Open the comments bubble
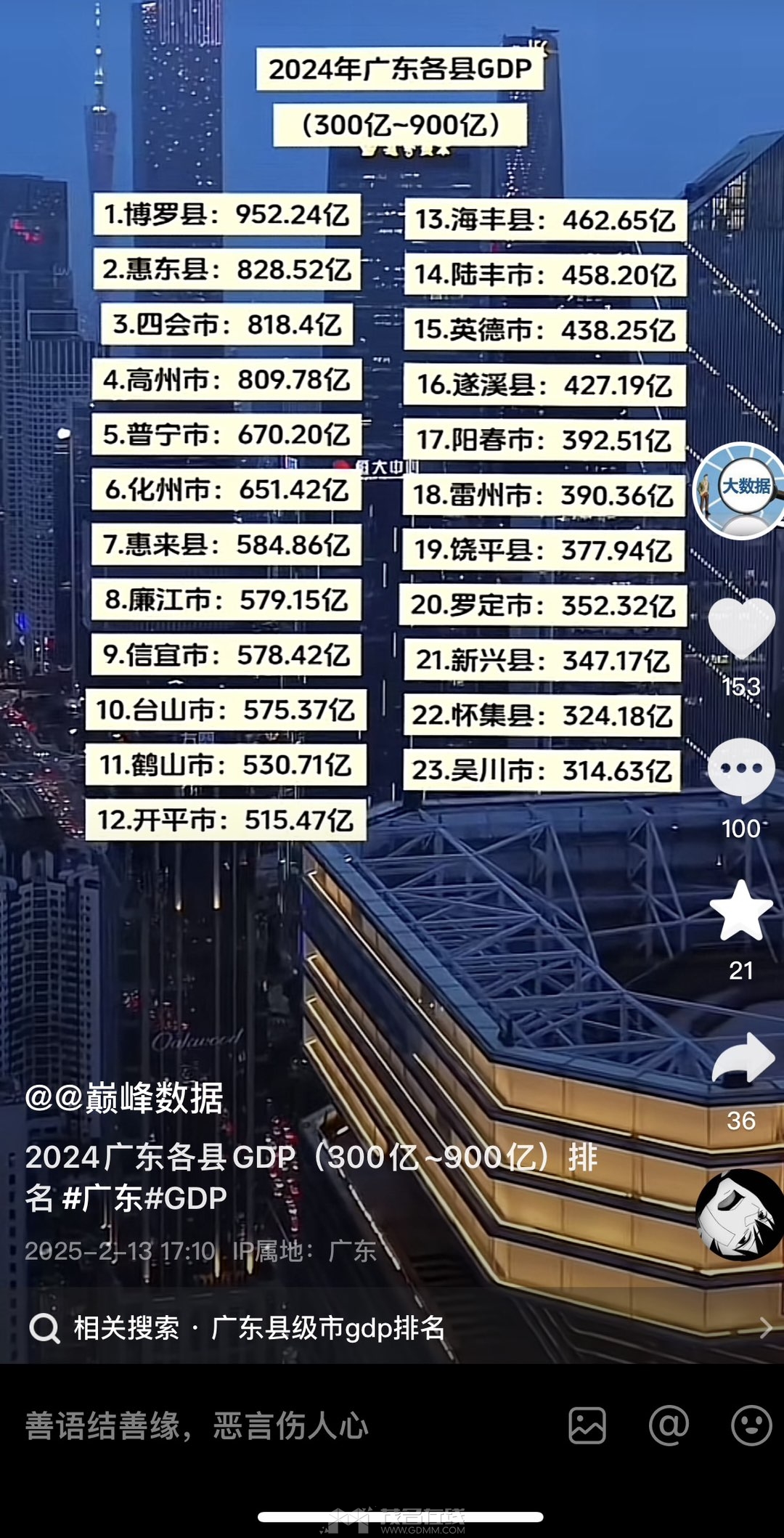The height and width of the screenshot is (1538, 784). coord(740,770)
